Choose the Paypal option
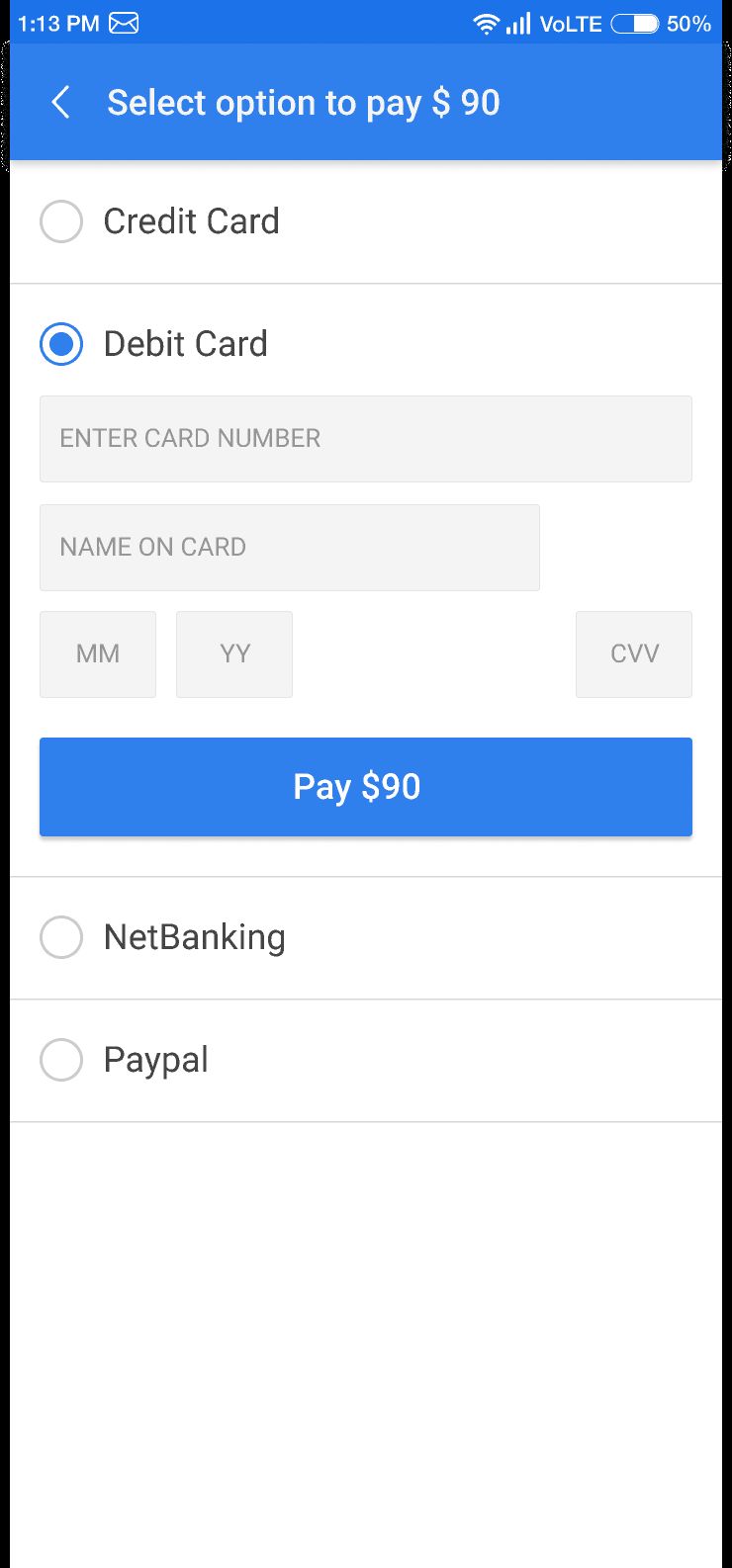The height and width of the screenshot is (1568, 732). pyautogui.click(x=61, y=1060)
